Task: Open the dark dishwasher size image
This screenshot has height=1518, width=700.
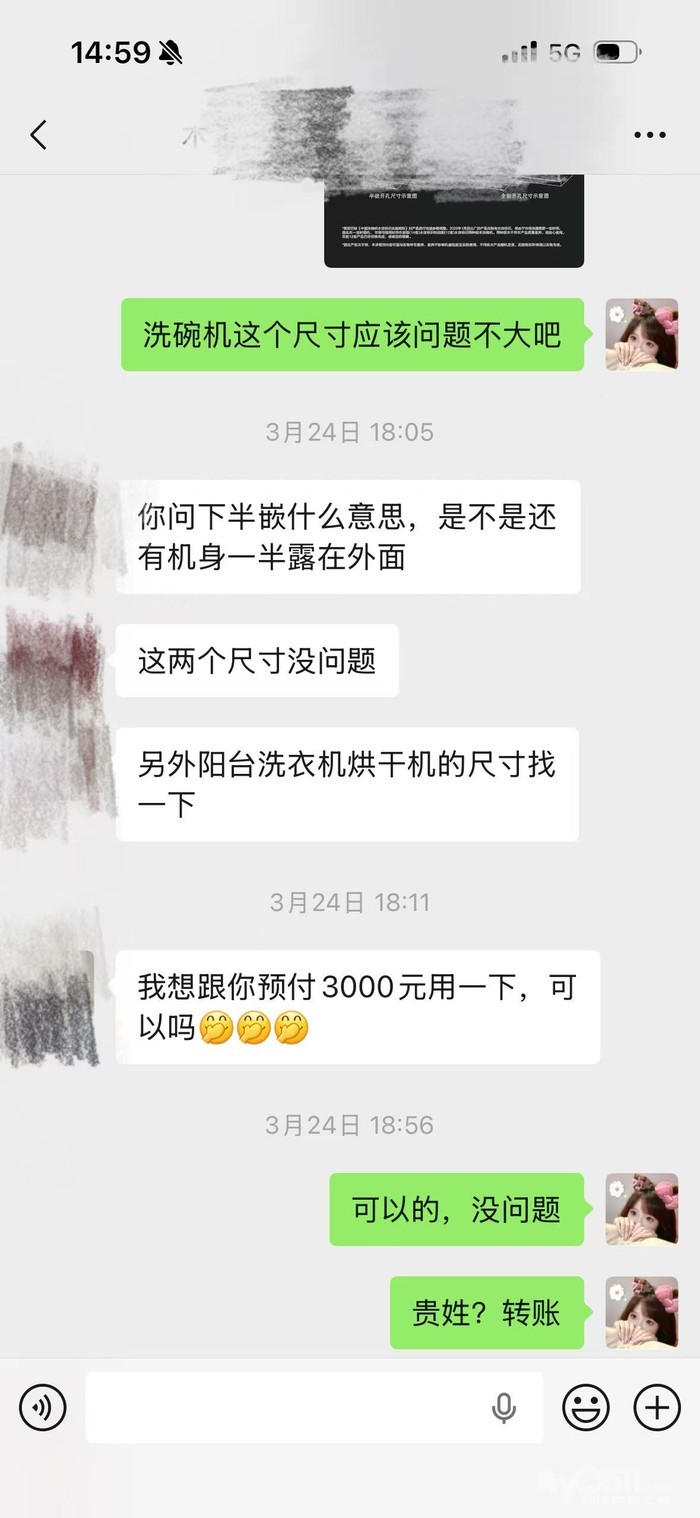Action: click(454, 220)
